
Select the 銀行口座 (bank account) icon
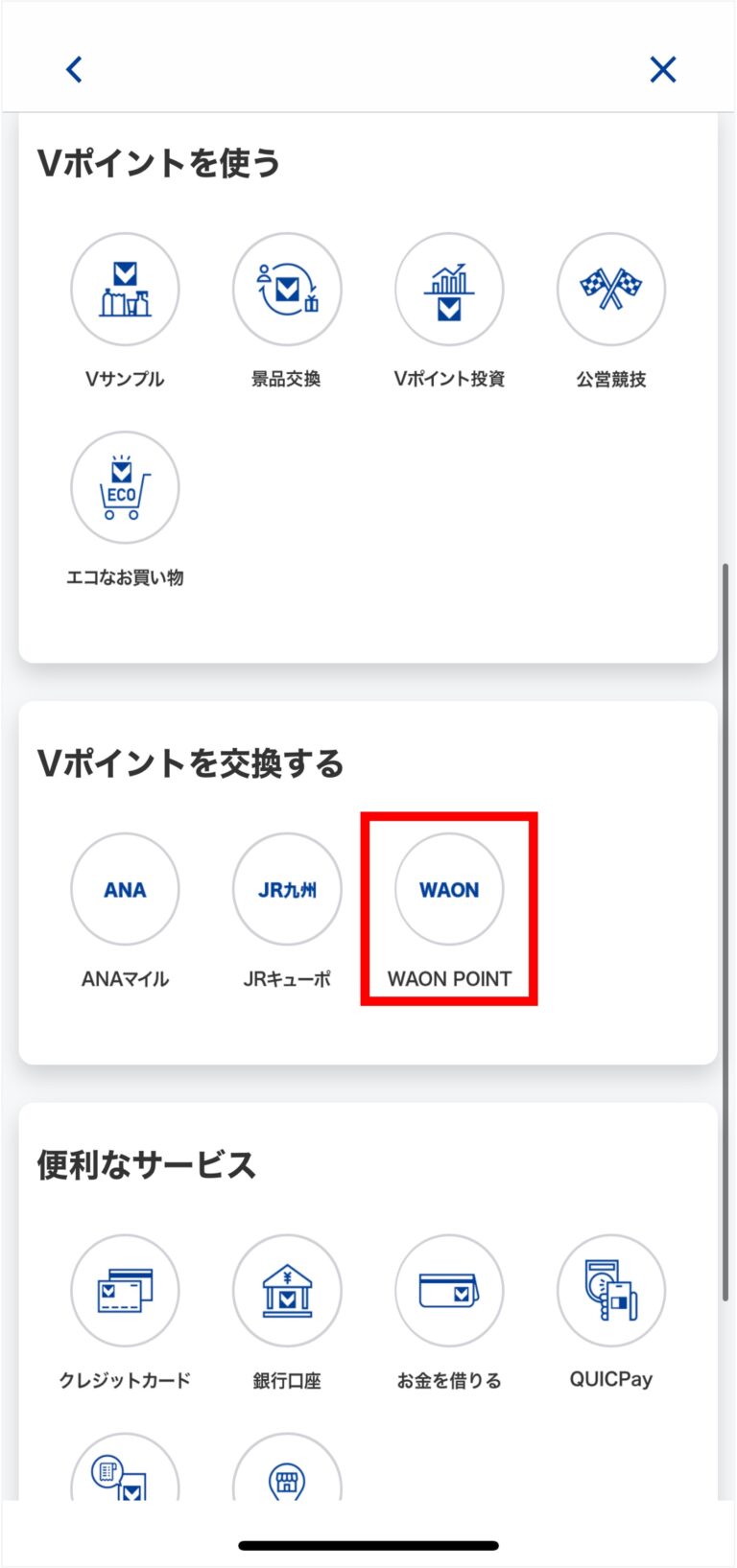(x=287, y=1290)
